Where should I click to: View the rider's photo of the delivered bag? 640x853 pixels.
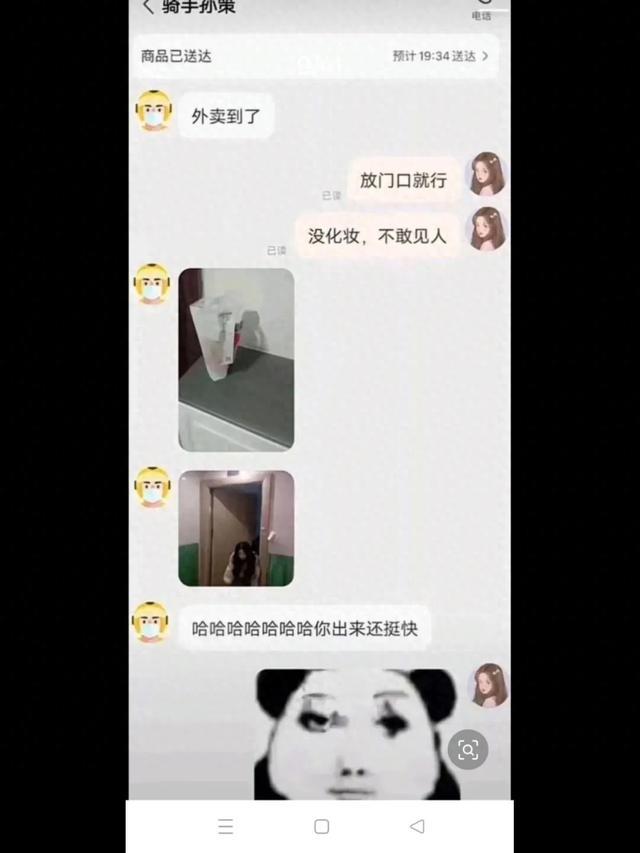[x=236, y=359]
